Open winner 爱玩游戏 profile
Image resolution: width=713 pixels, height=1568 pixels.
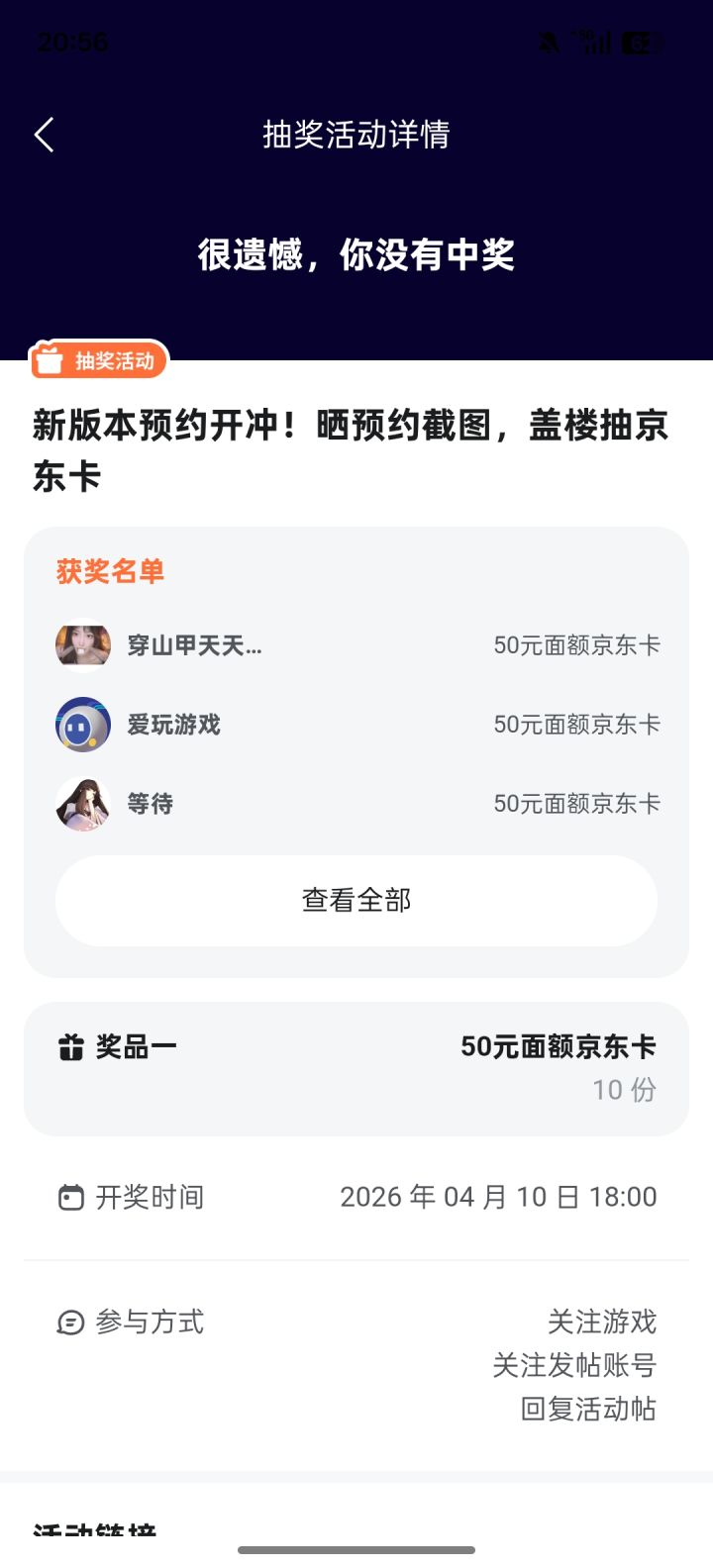click(83, 725)
